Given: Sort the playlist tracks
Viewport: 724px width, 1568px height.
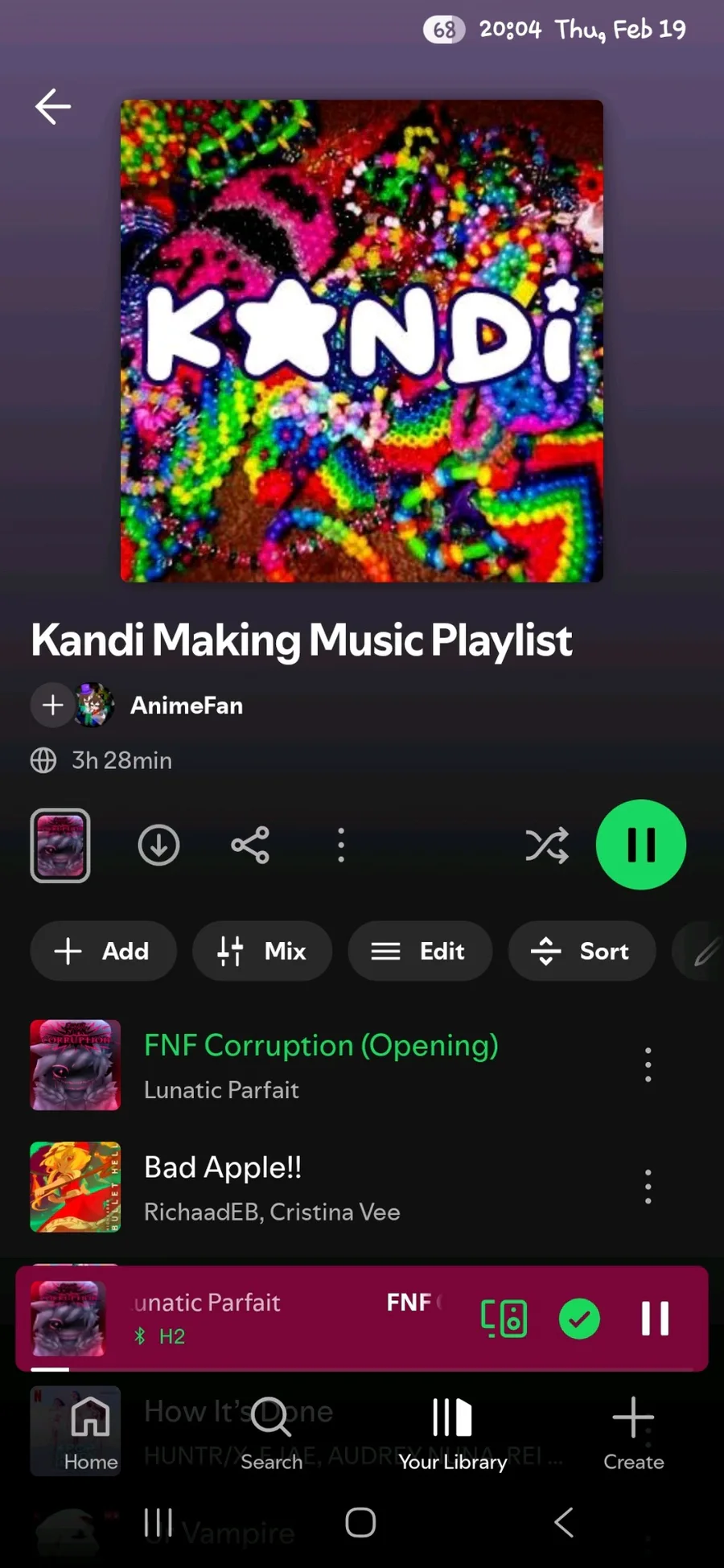Looking at the screenshot, I should [x=582, y=951].
